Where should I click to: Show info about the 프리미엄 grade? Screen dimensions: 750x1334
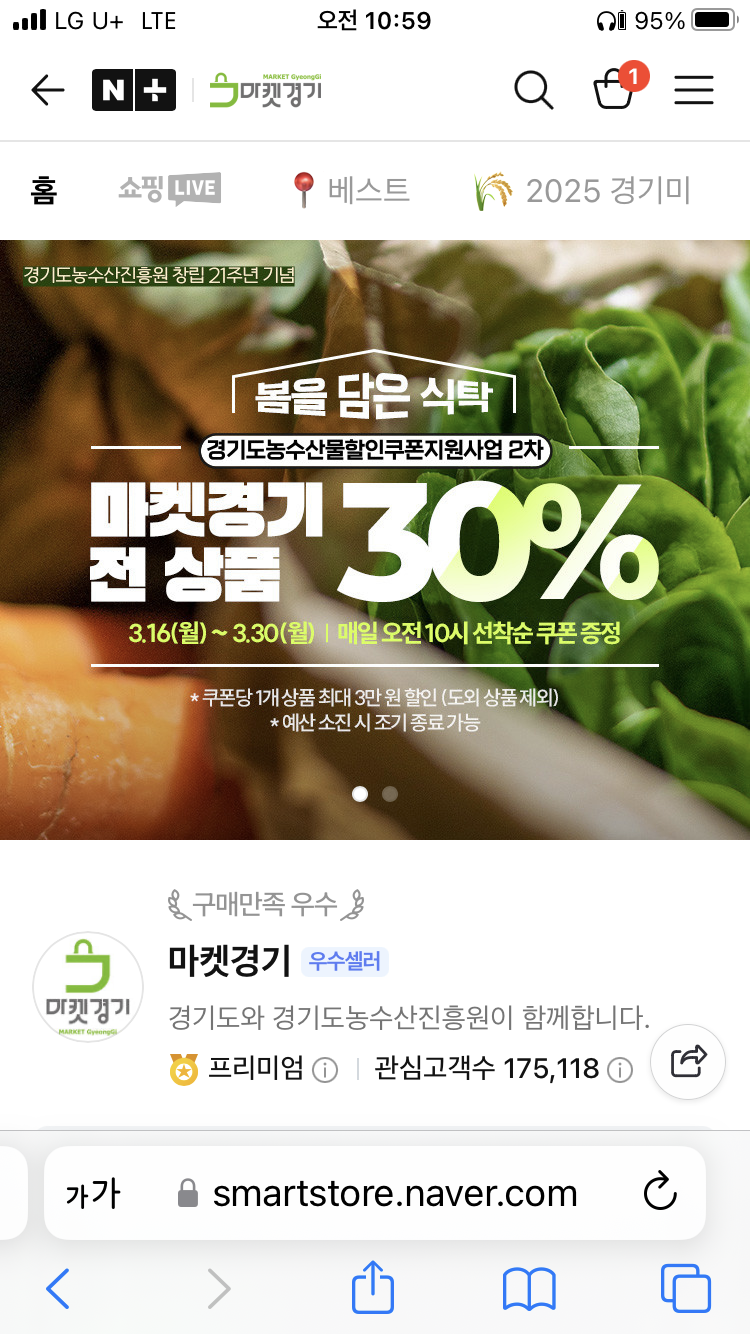pos(325,1071)
